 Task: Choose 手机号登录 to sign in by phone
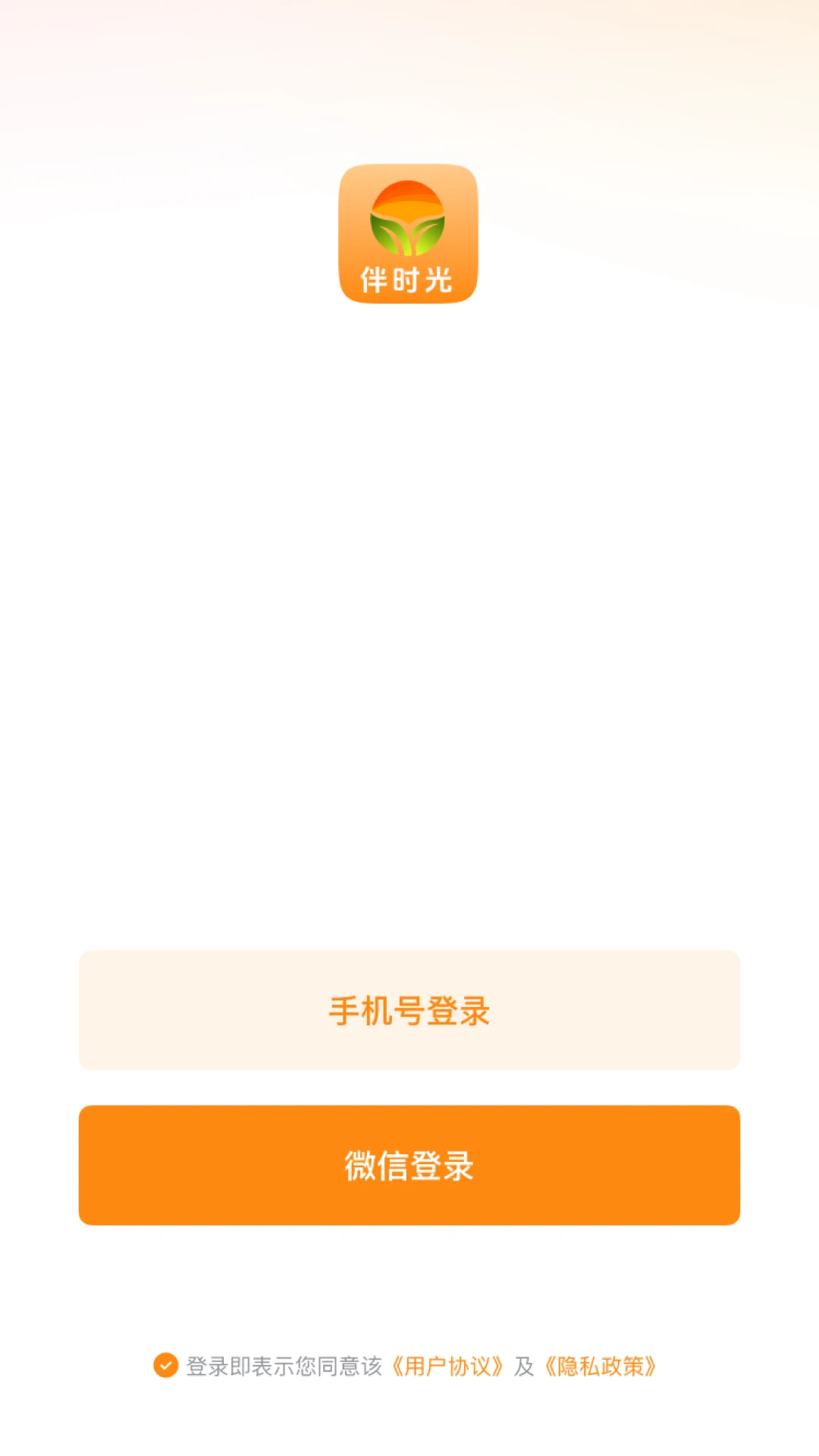tap(409, 1010)
